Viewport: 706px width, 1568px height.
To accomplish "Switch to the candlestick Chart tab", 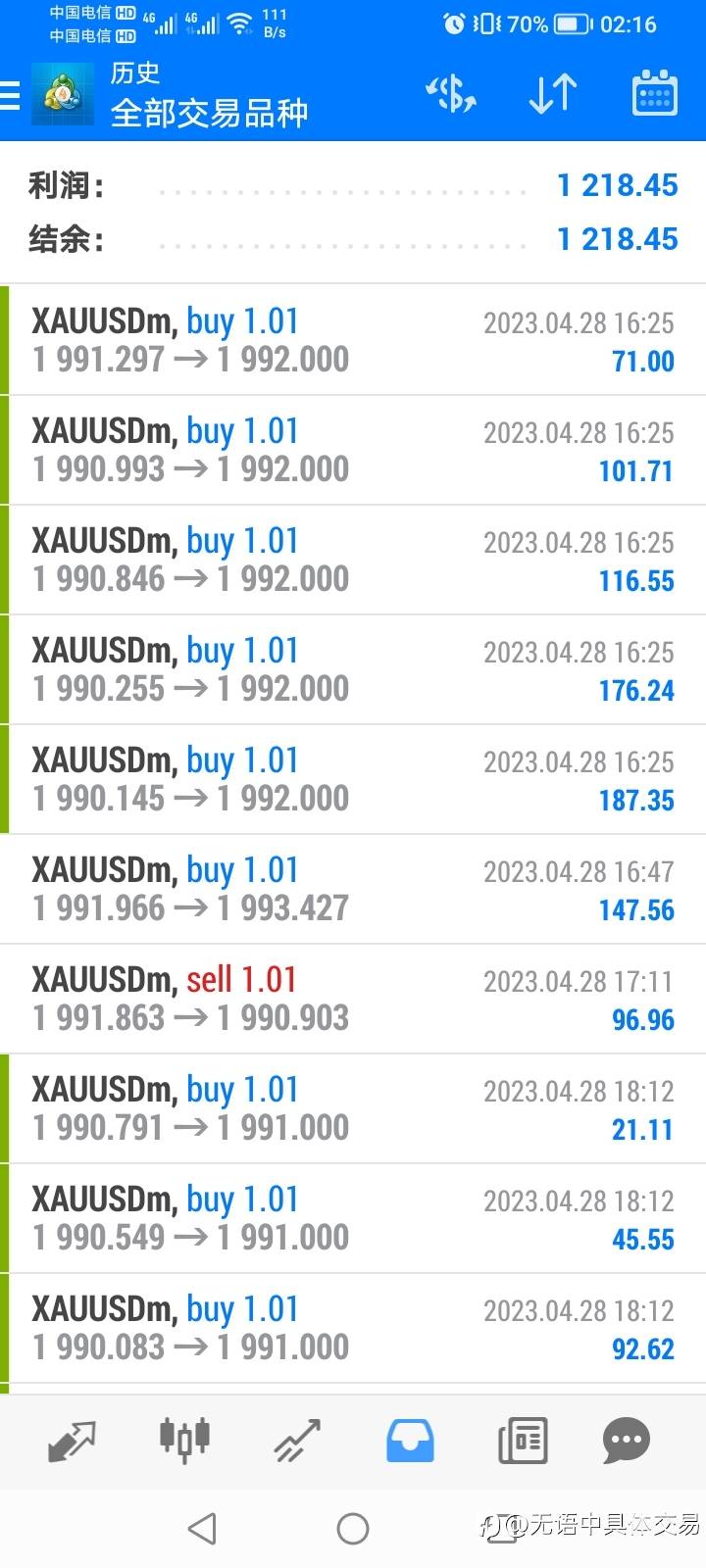I will tap(184, 1440).
